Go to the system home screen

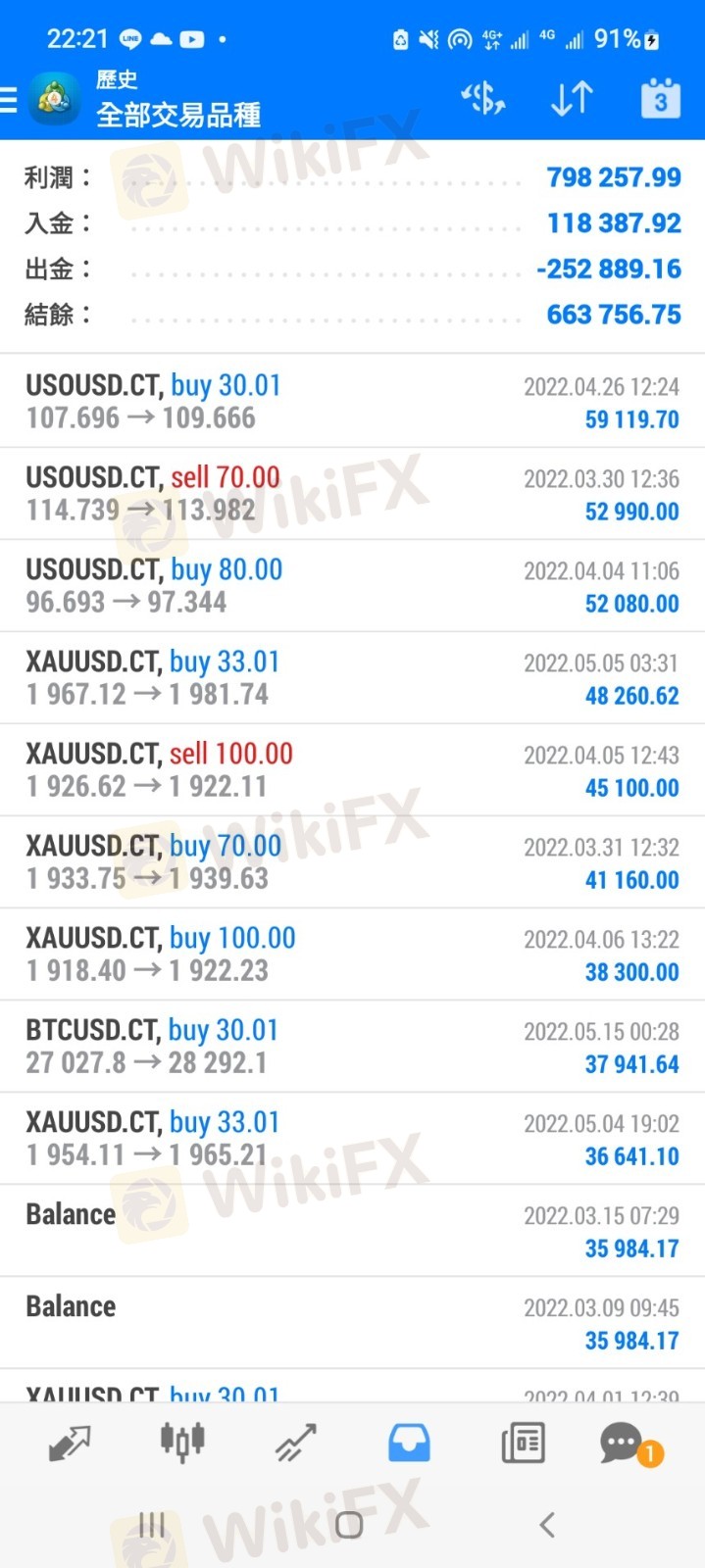click(x=349, y=1525)
